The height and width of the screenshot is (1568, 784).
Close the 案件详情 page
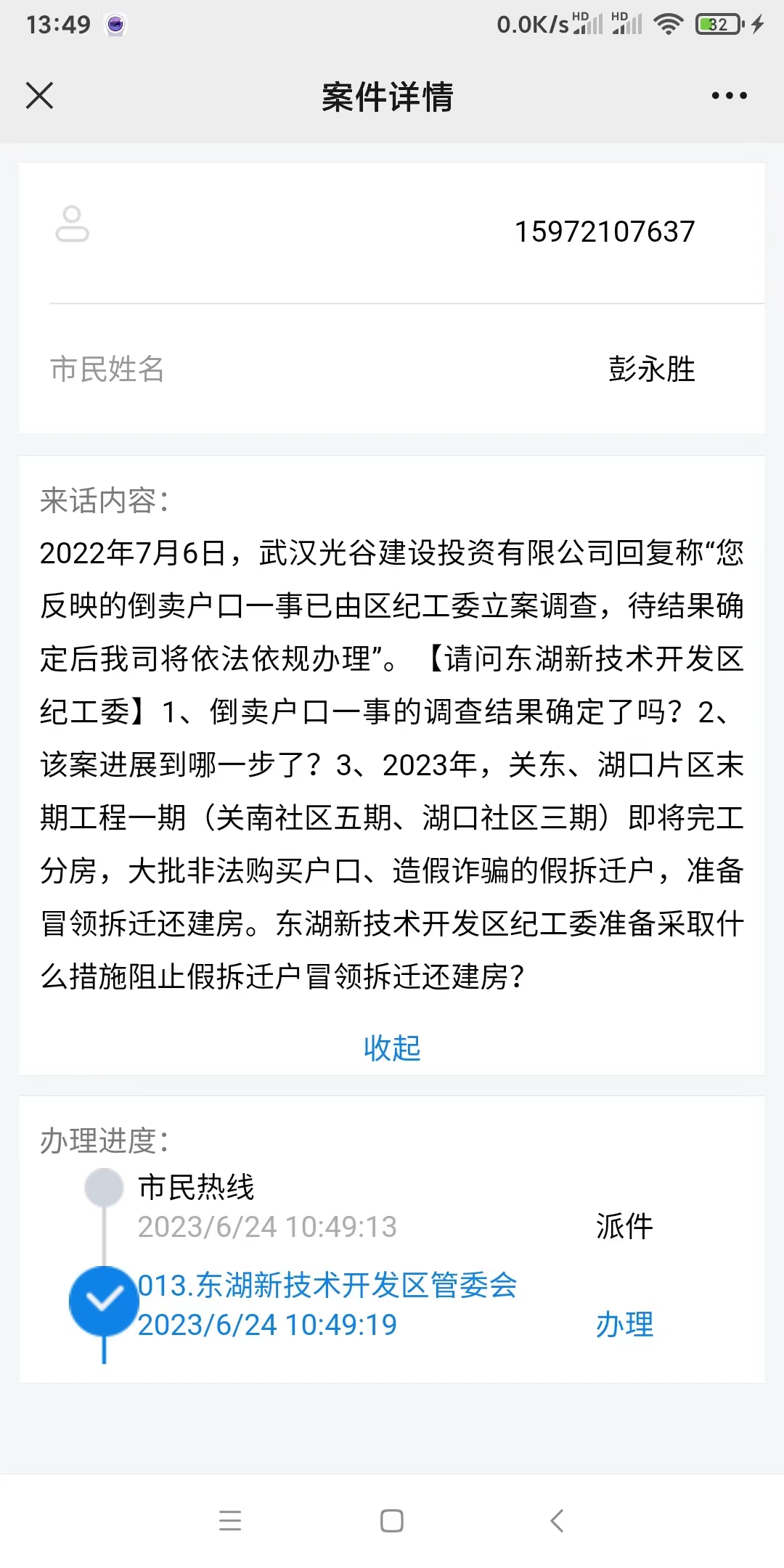tap(39, 95)
